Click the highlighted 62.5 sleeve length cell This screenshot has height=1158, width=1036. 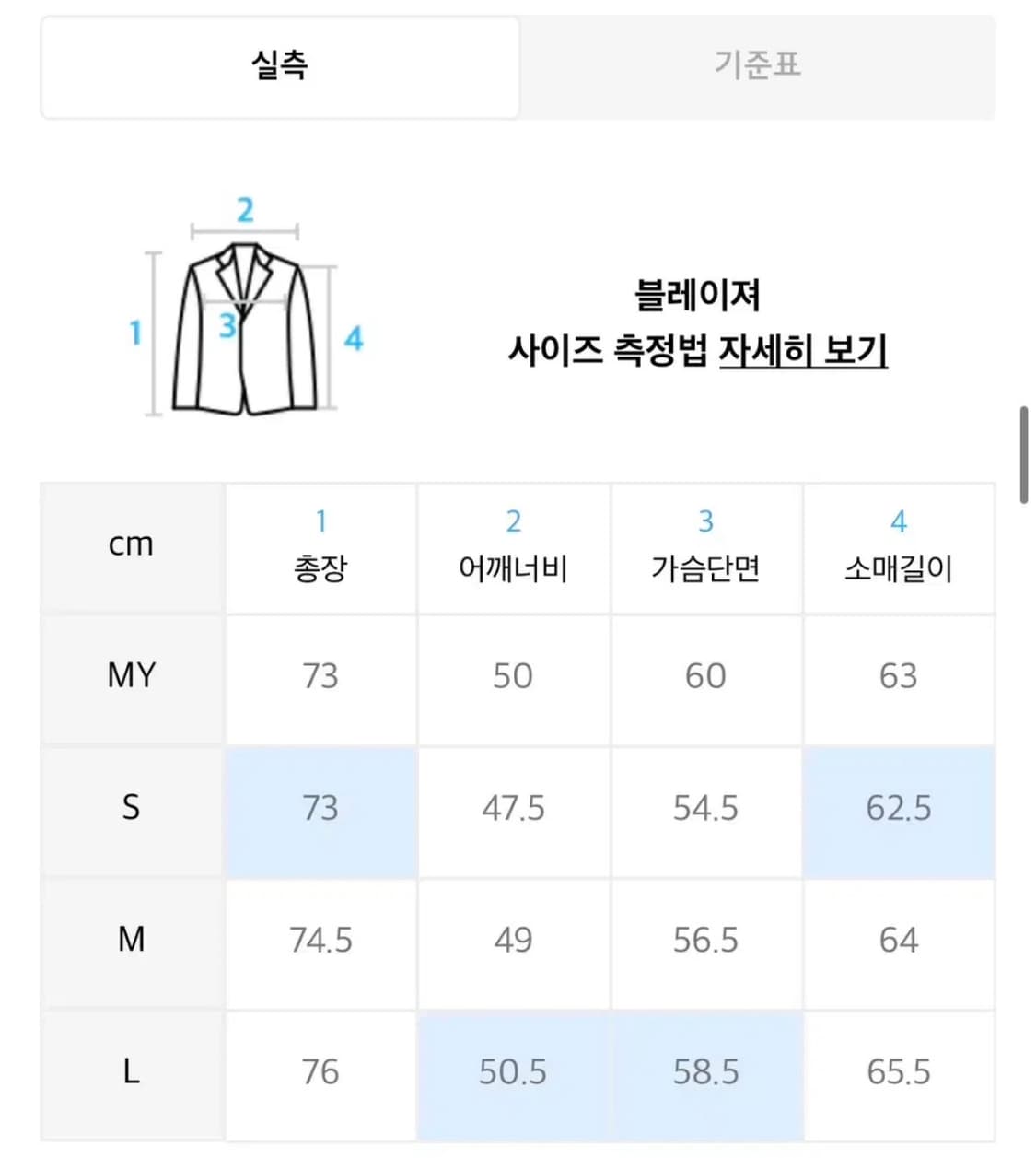pos(899,809)
